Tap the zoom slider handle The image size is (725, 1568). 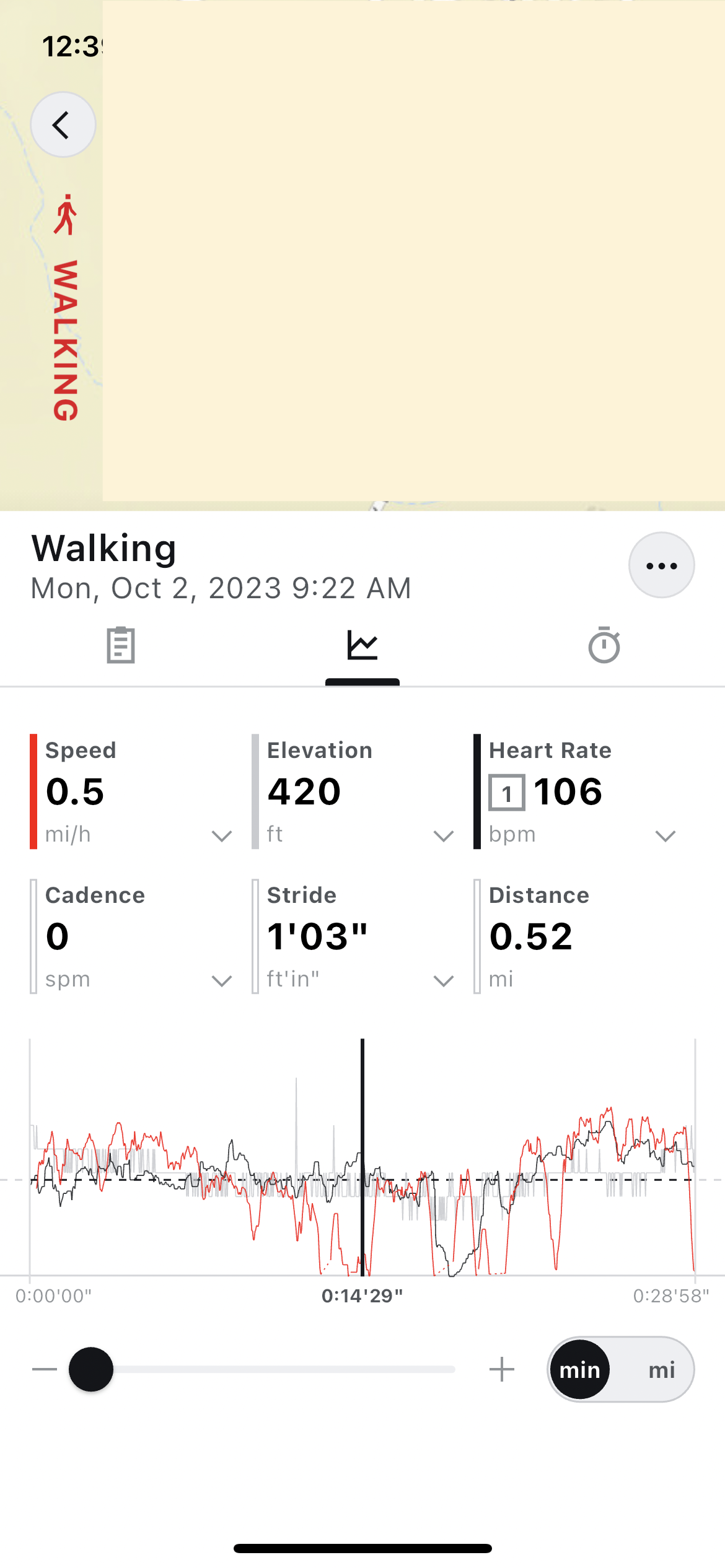(91, 1369)
